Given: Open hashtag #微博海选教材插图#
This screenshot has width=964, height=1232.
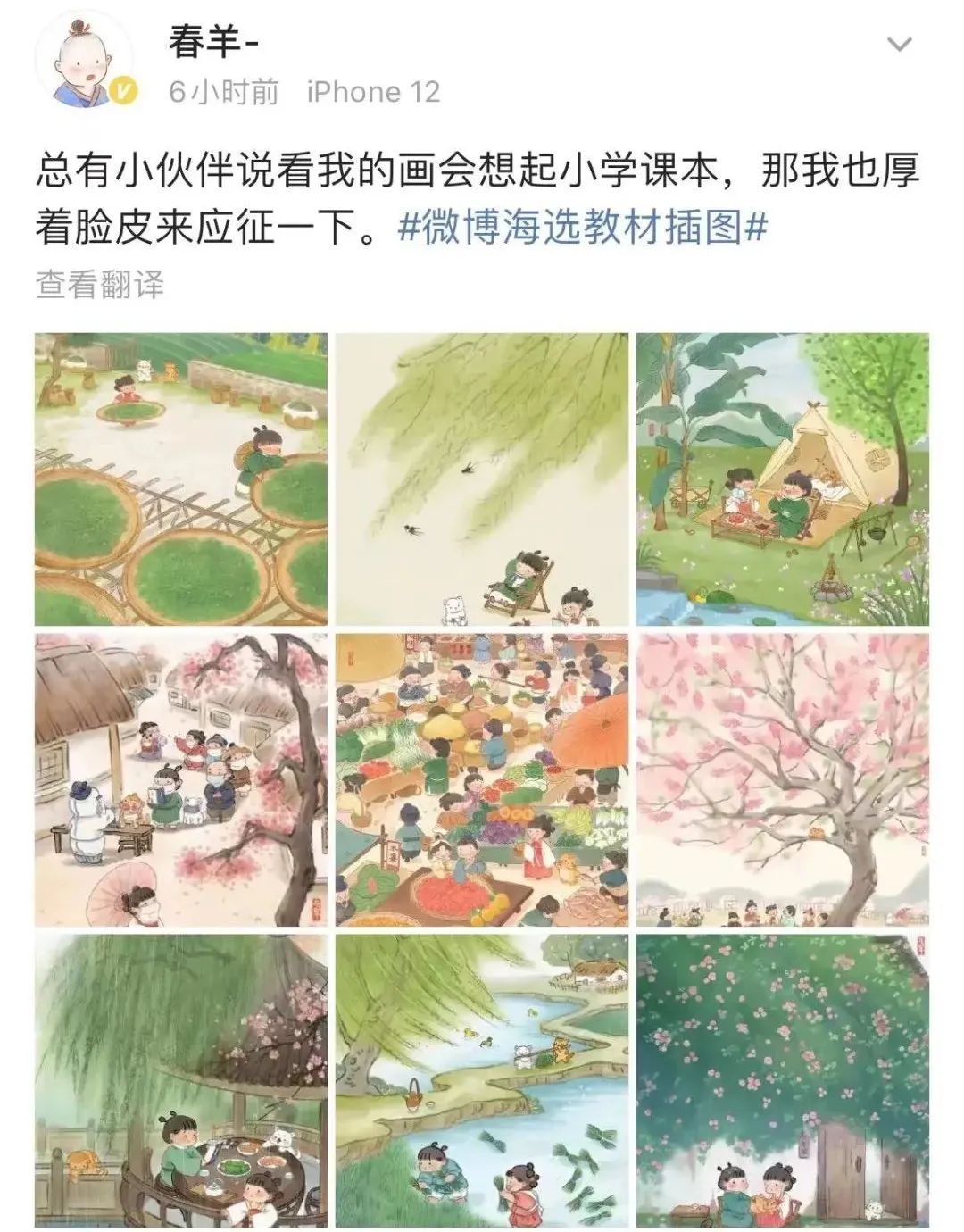Looking at the screenshot, I should point(582,229).
